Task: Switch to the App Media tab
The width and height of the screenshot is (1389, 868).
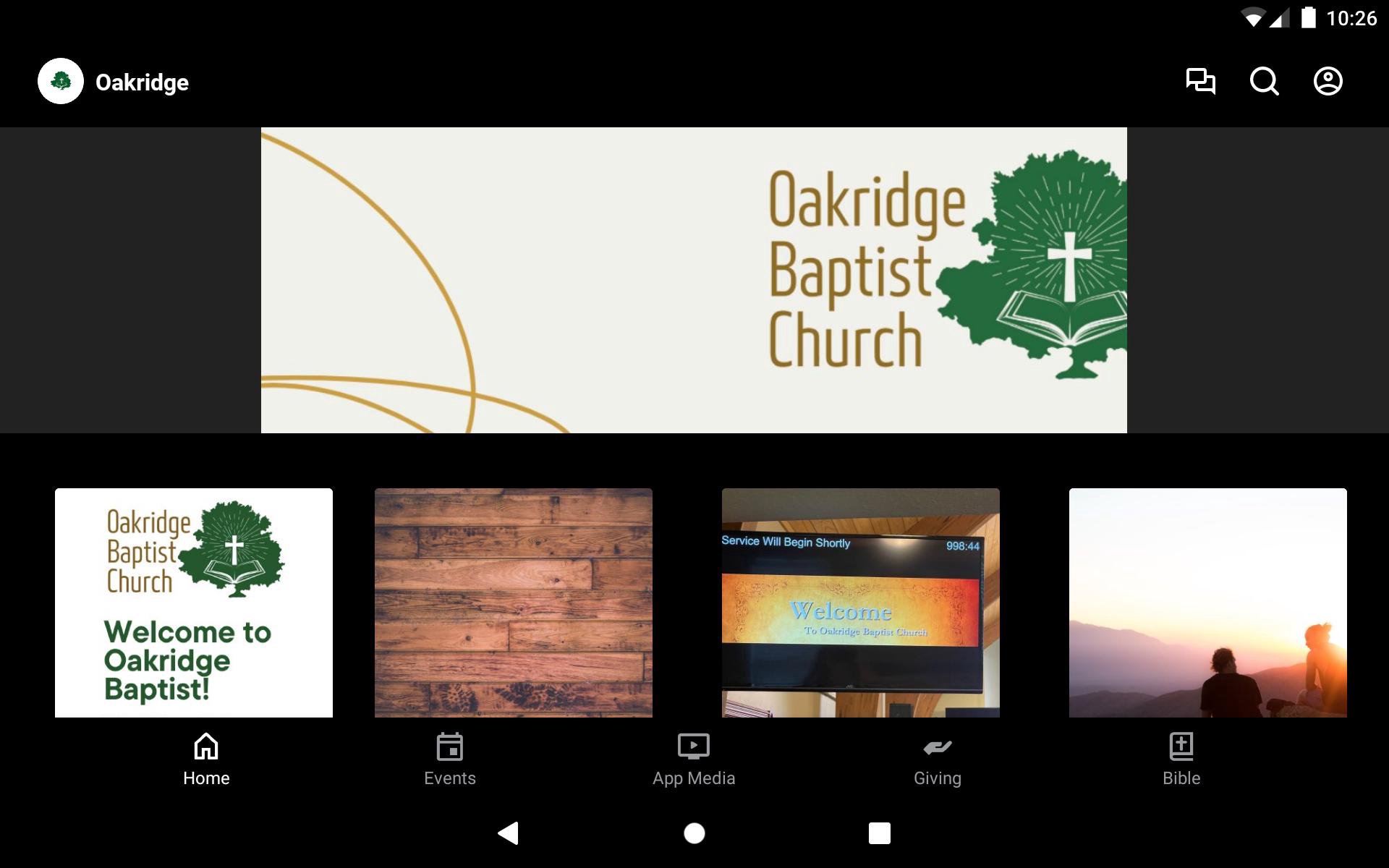Action: point(693,759)
